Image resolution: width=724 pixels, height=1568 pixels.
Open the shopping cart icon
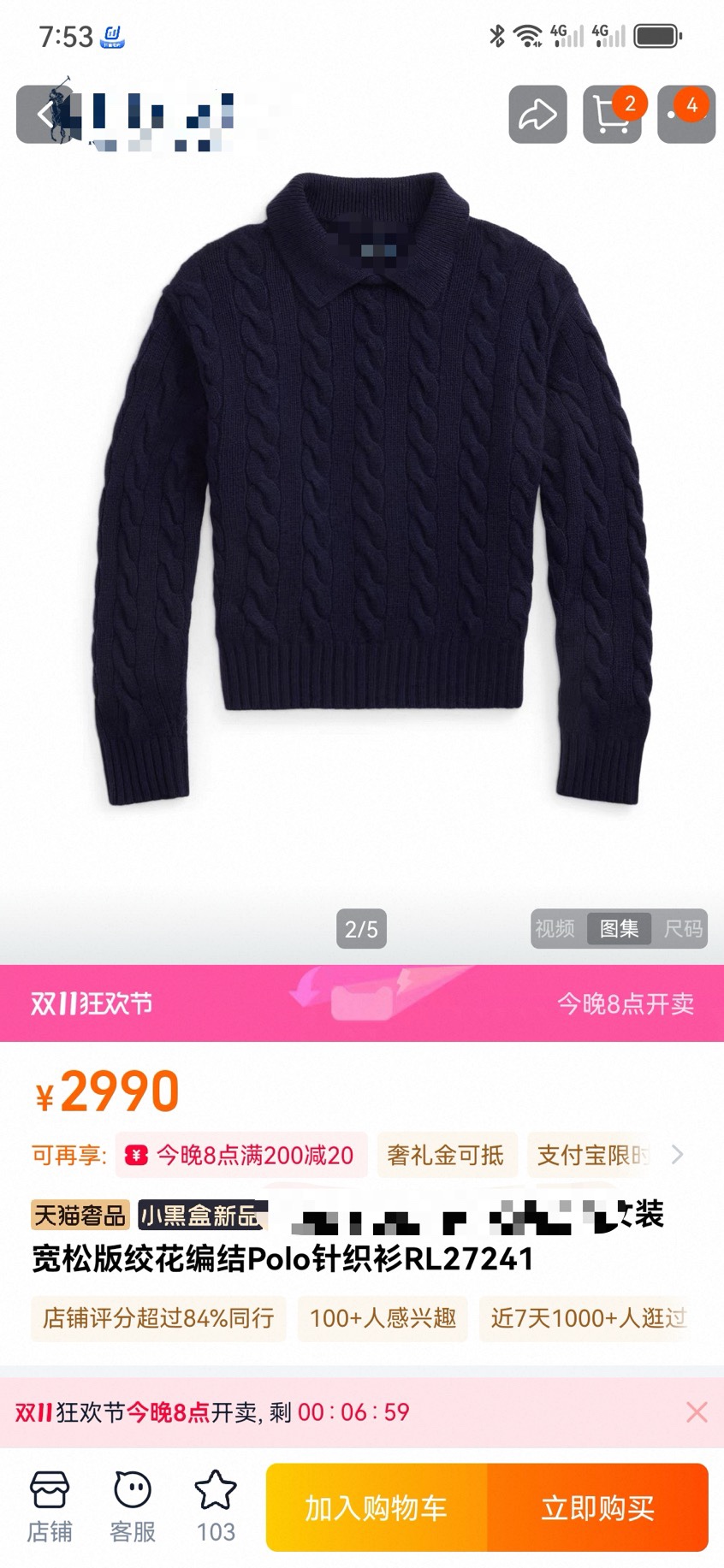point(611,114)
